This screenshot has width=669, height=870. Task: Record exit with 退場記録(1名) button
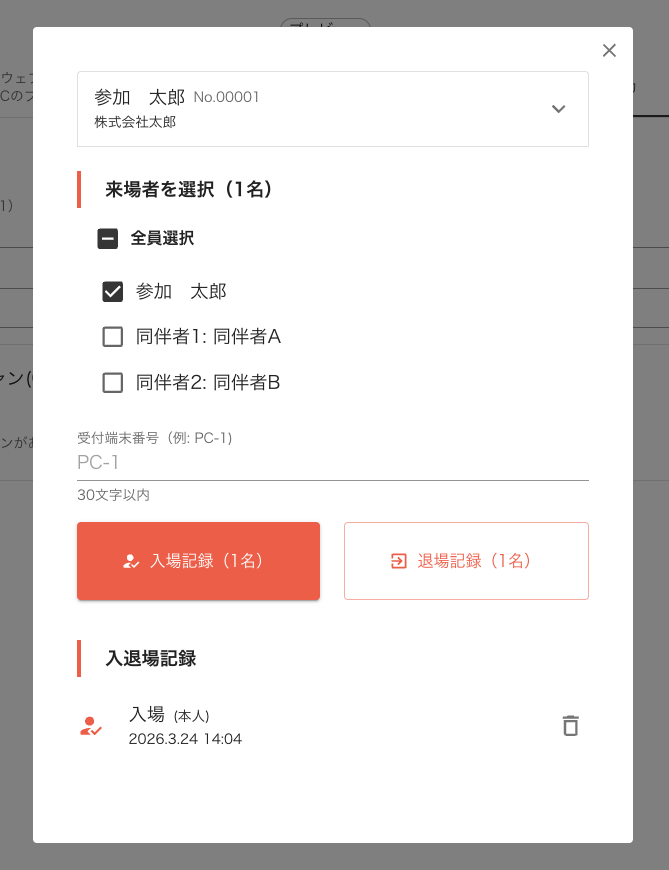(x=466, y=561)
